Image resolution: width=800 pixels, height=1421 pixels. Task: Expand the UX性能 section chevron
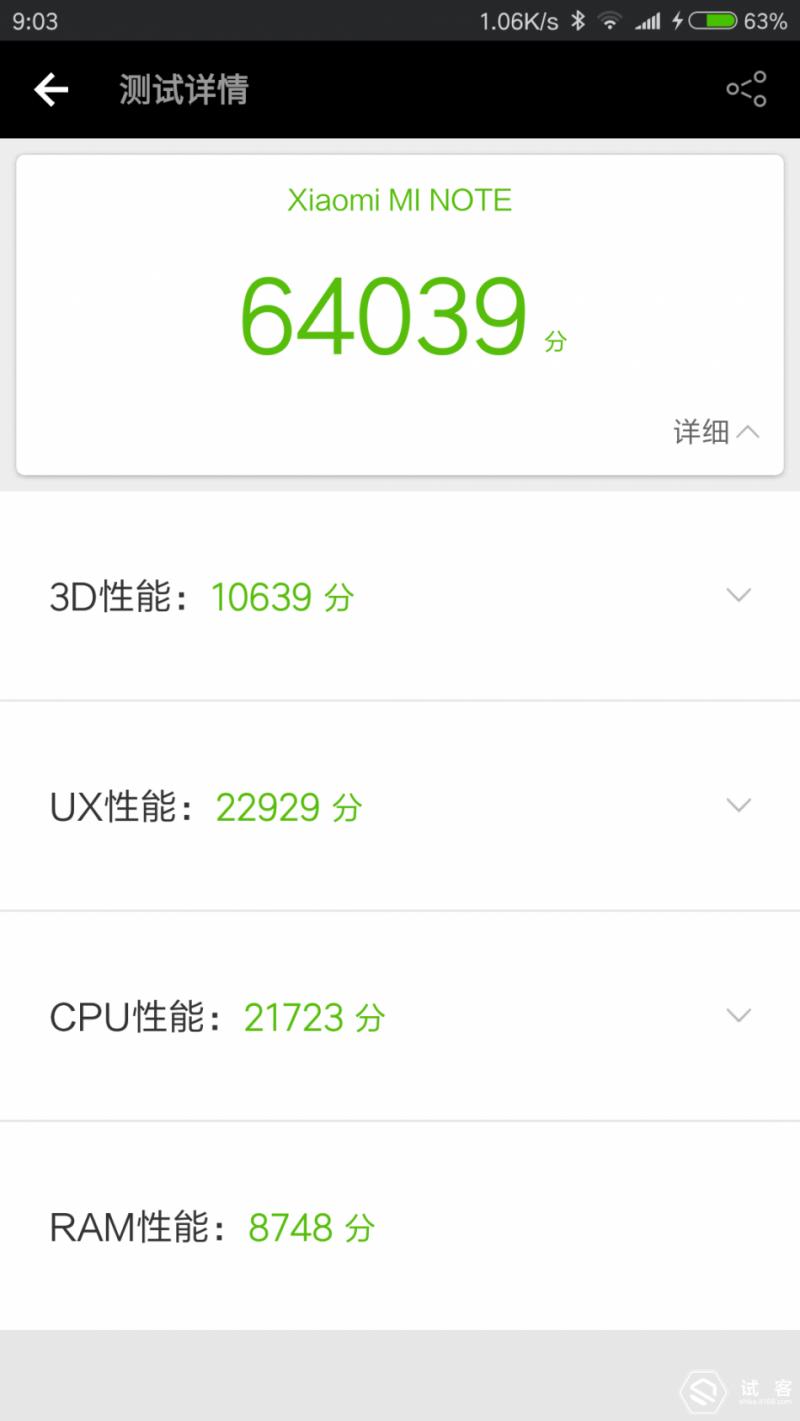[x=739, y=805]
